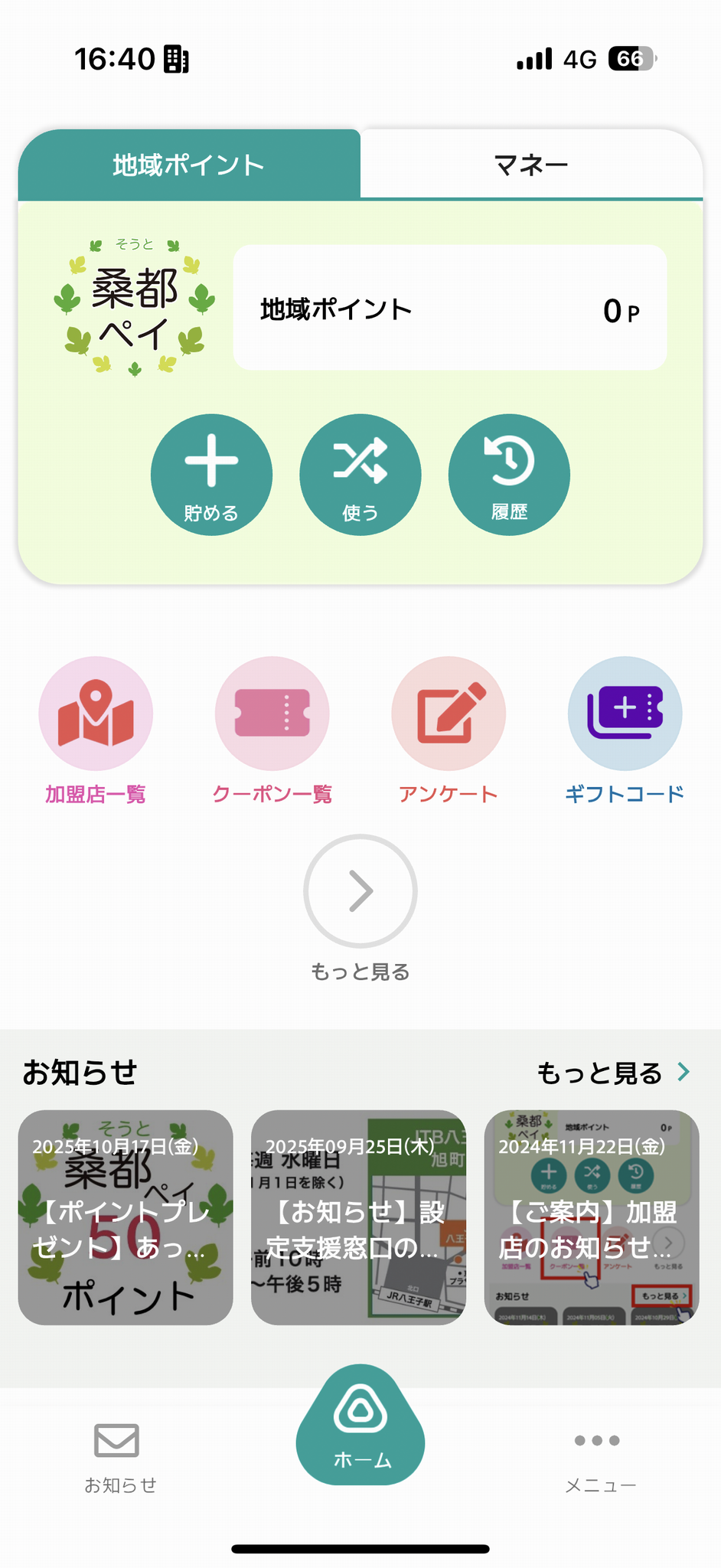This screenshot has height=1568, width=721.
Task: Open the 【ご案内】加盟店のお知らせ notice card
Action: (x=592, y=1217)
